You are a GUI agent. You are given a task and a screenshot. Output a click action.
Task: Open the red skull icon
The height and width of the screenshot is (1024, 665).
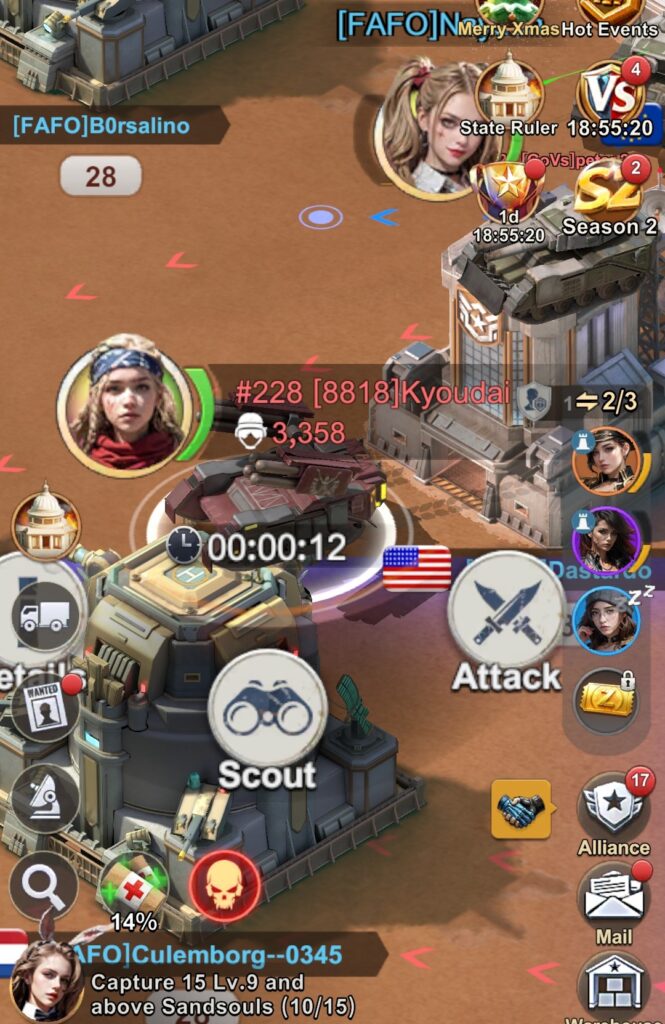point(225,887)
